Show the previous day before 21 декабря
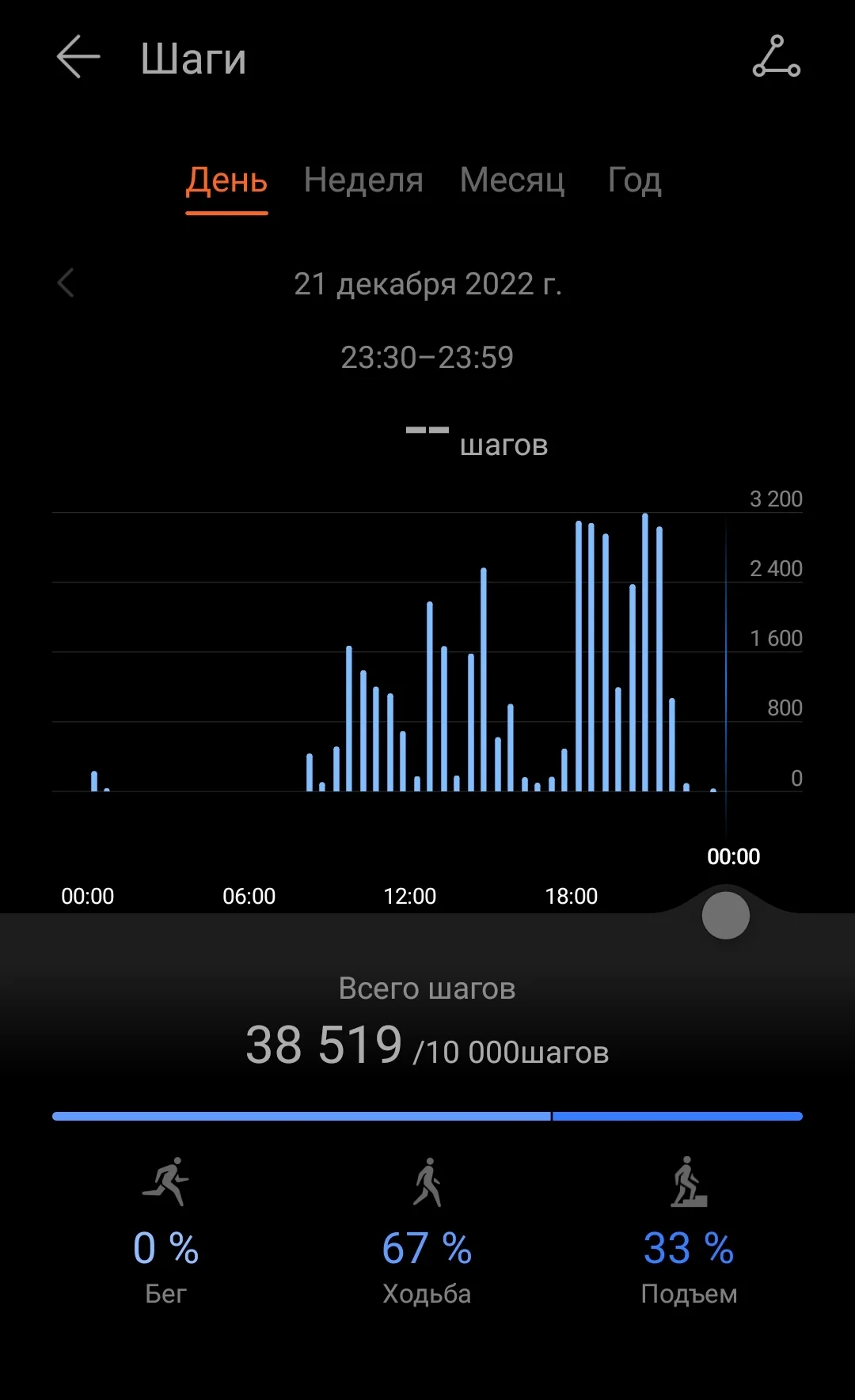855x1400 pixels. click(x=66, y=283)
